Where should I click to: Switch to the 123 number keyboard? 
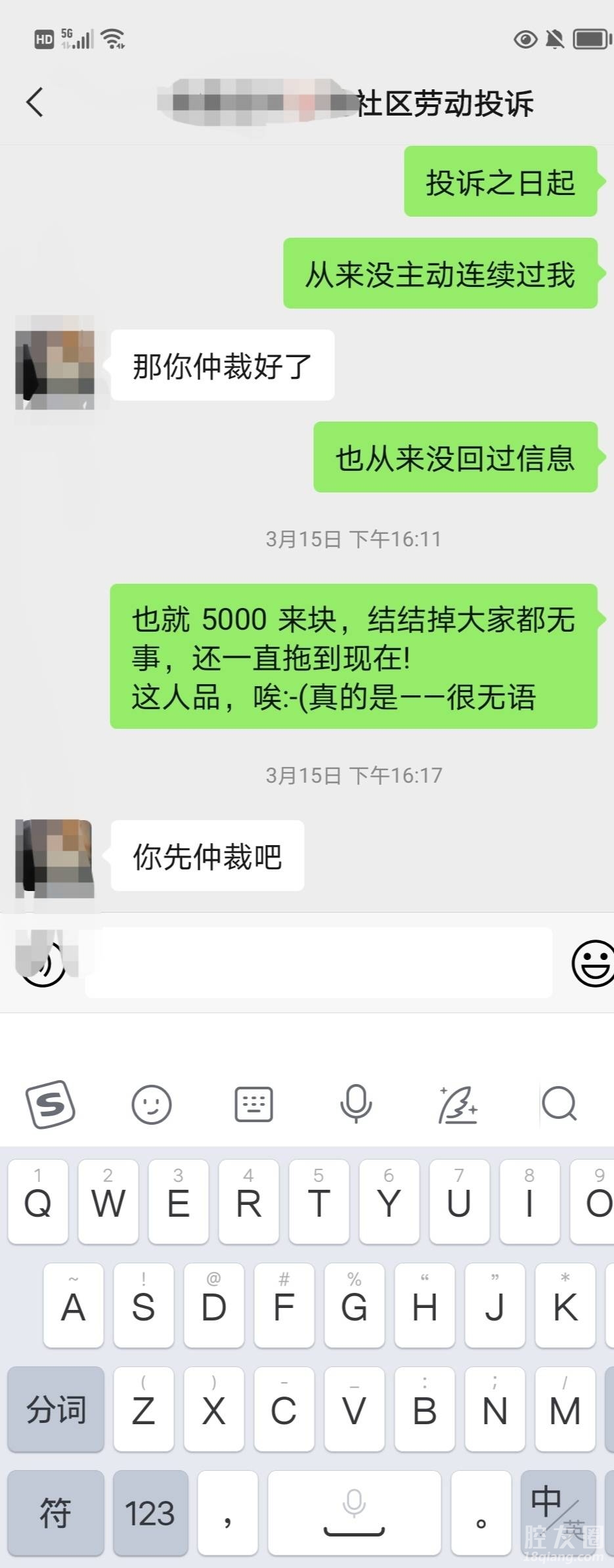click(150, 1512)
